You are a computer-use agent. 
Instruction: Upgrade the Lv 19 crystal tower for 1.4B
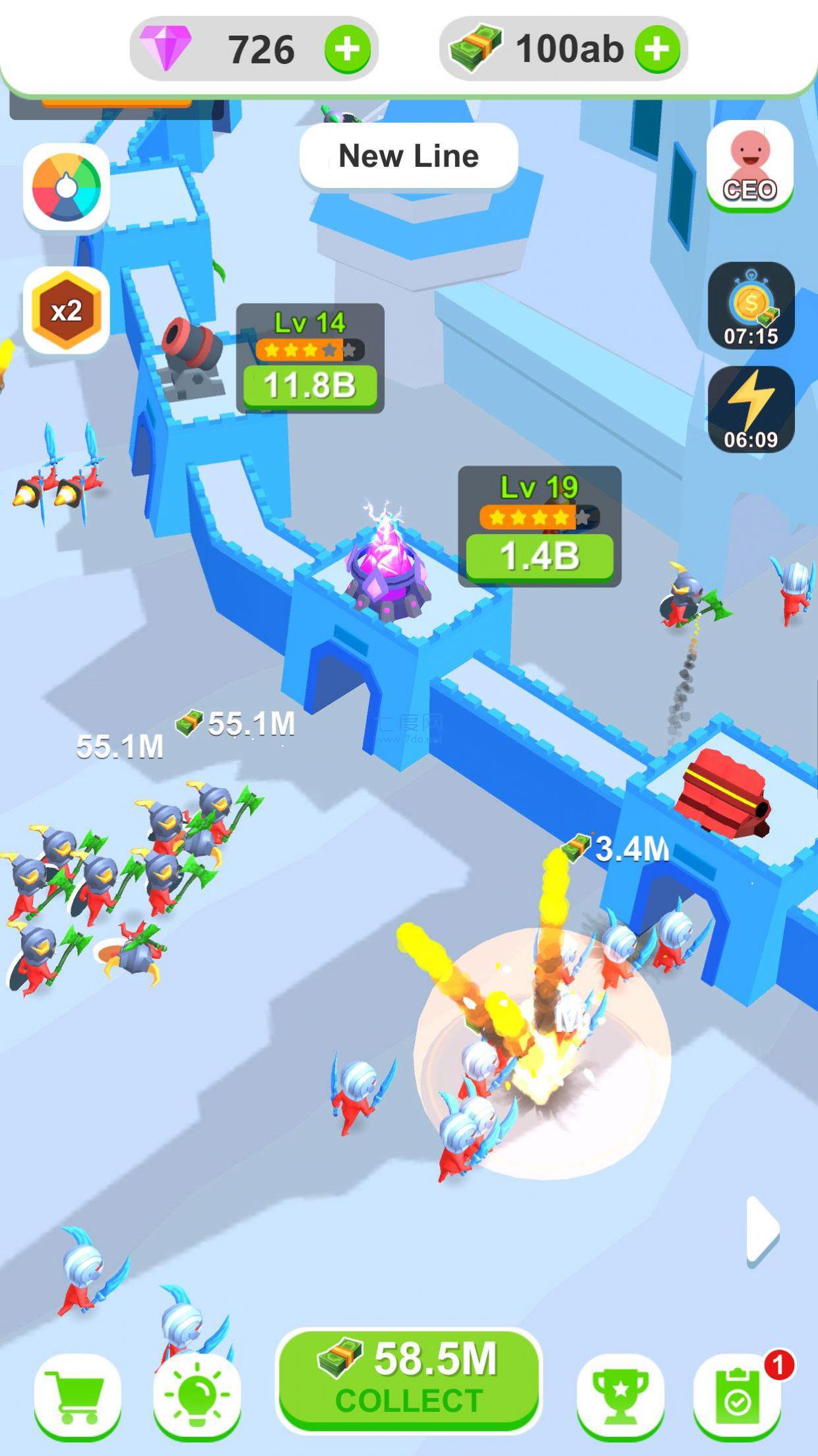click(540, 556)
